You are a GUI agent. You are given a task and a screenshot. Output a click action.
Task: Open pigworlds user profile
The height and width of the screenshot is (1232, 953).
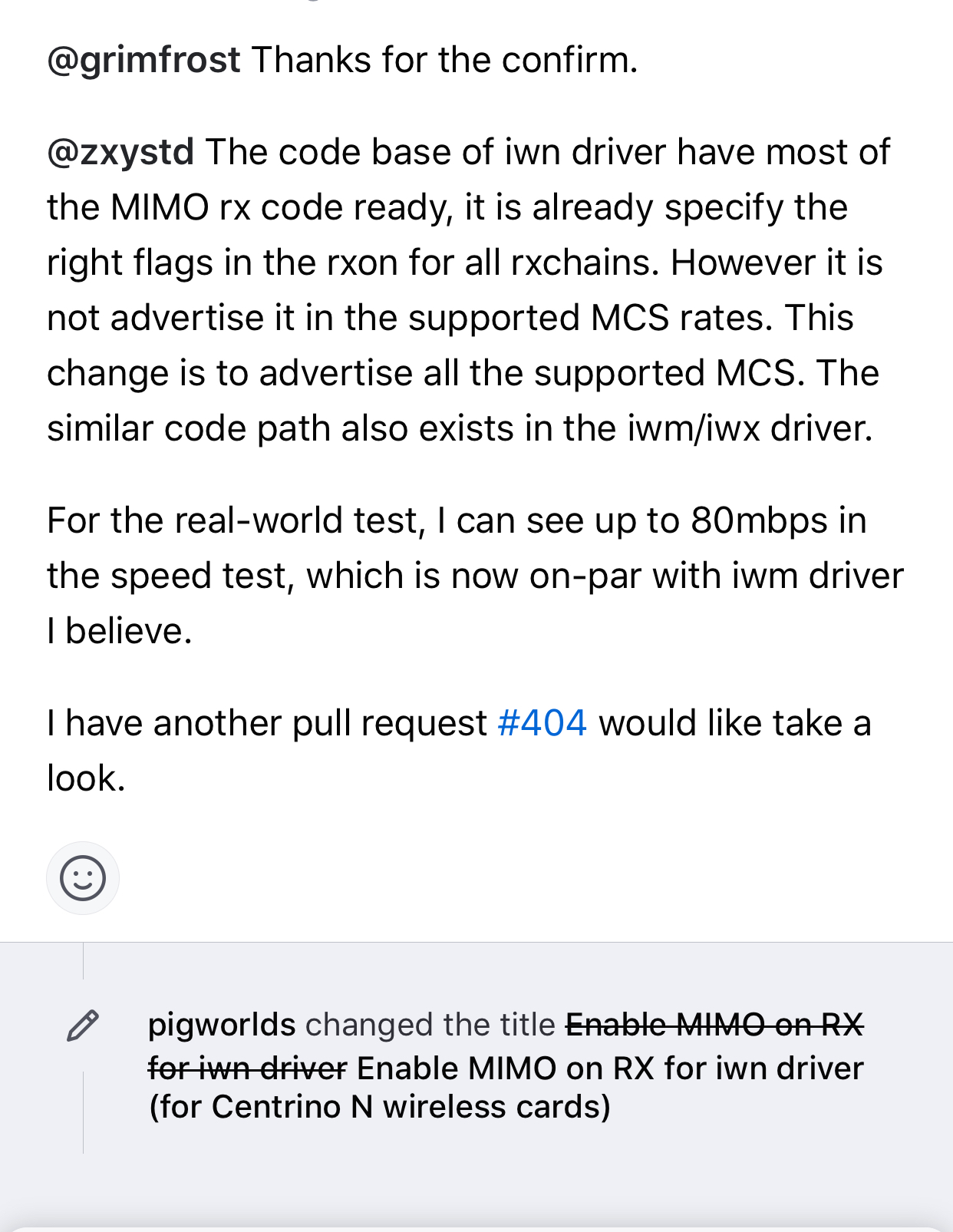221,1025
